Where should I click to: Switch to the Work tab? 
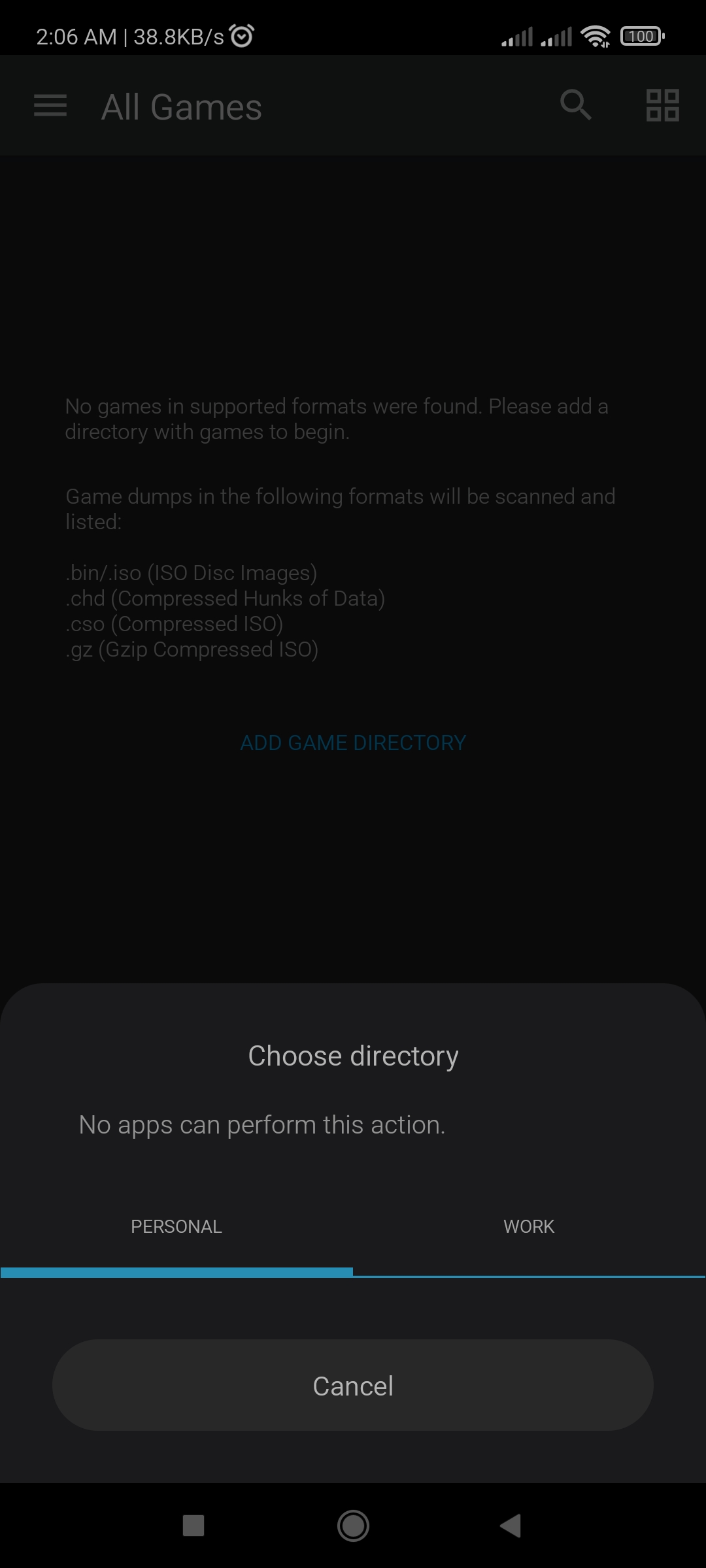(529, 1226)
